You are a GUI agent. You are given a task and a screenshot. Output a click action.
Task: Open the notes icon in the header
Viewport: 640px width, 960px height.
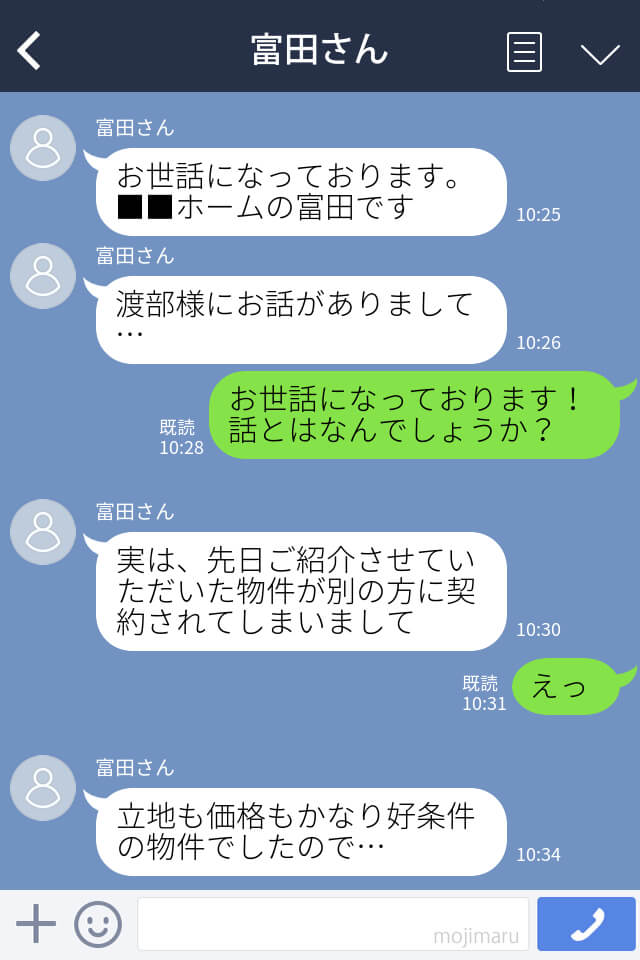point(524,51)
